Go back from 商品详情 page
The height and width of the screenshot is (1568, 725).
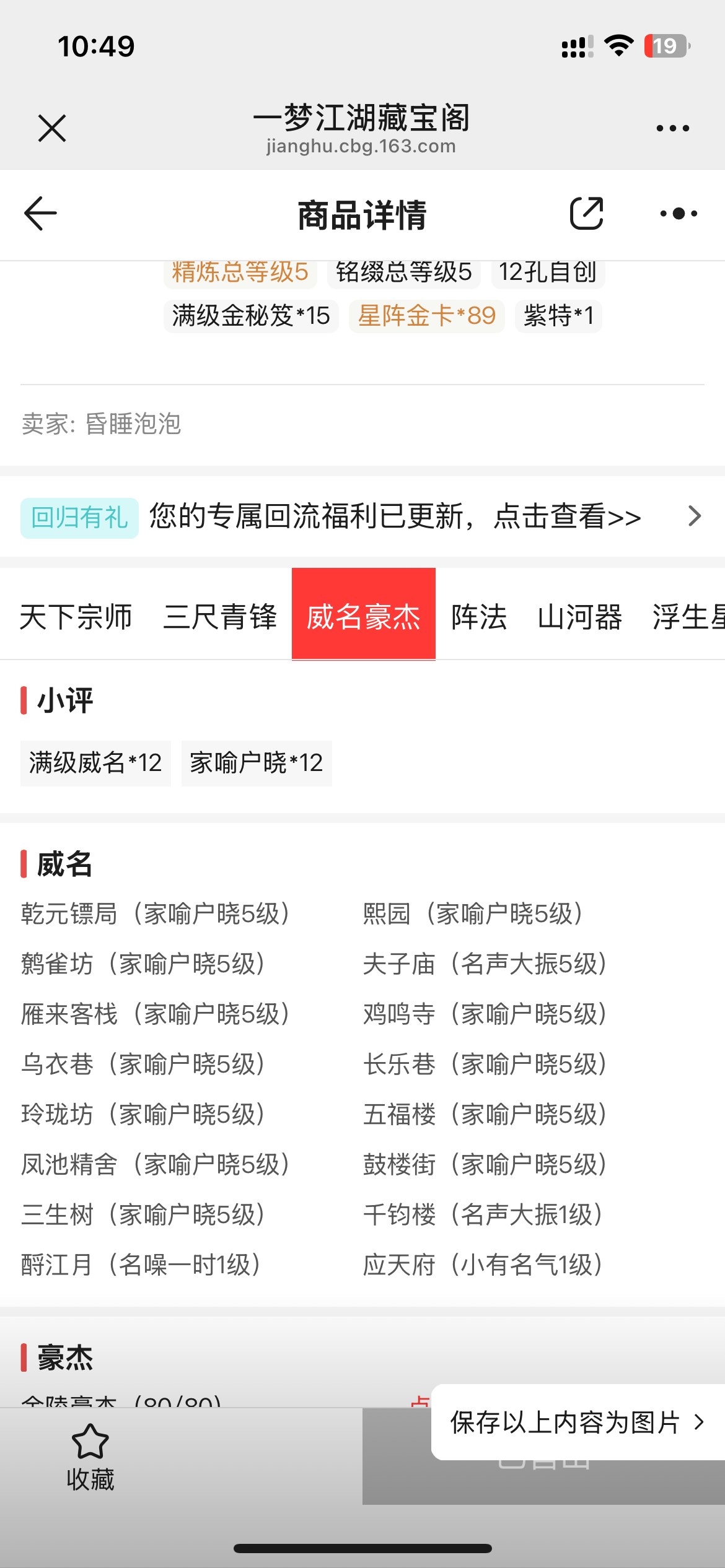[40, 214]
